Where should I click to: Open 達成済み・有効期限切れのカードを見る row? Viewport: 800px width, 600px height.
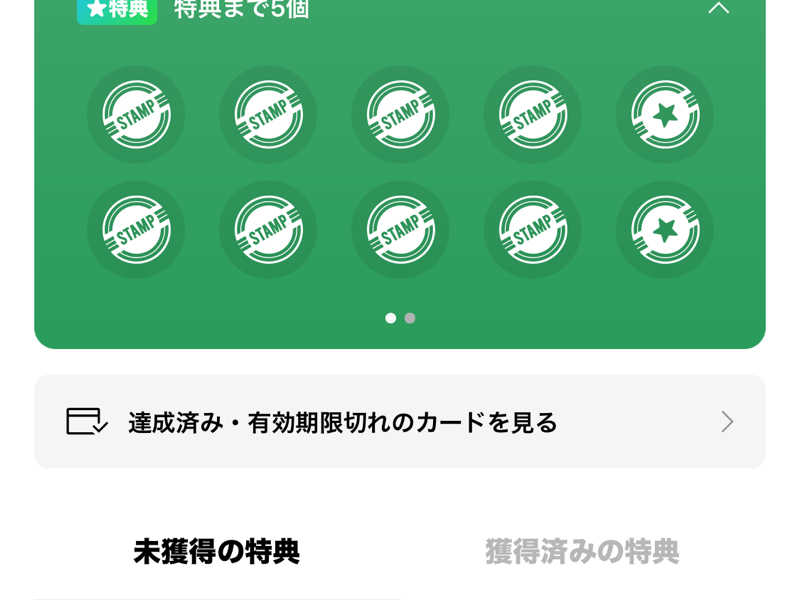tap(400, 422)
